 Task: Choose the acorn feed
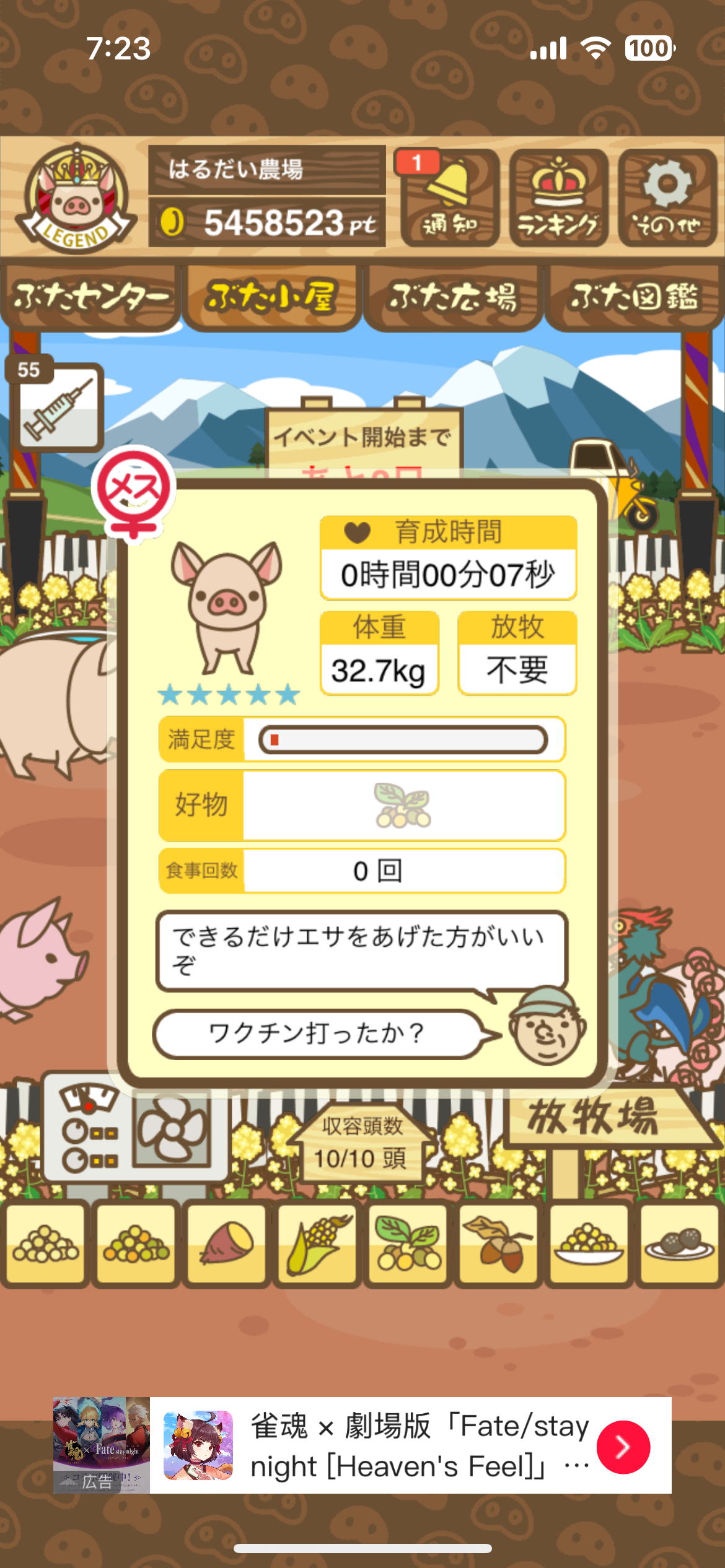click(x=498, y=1244)
